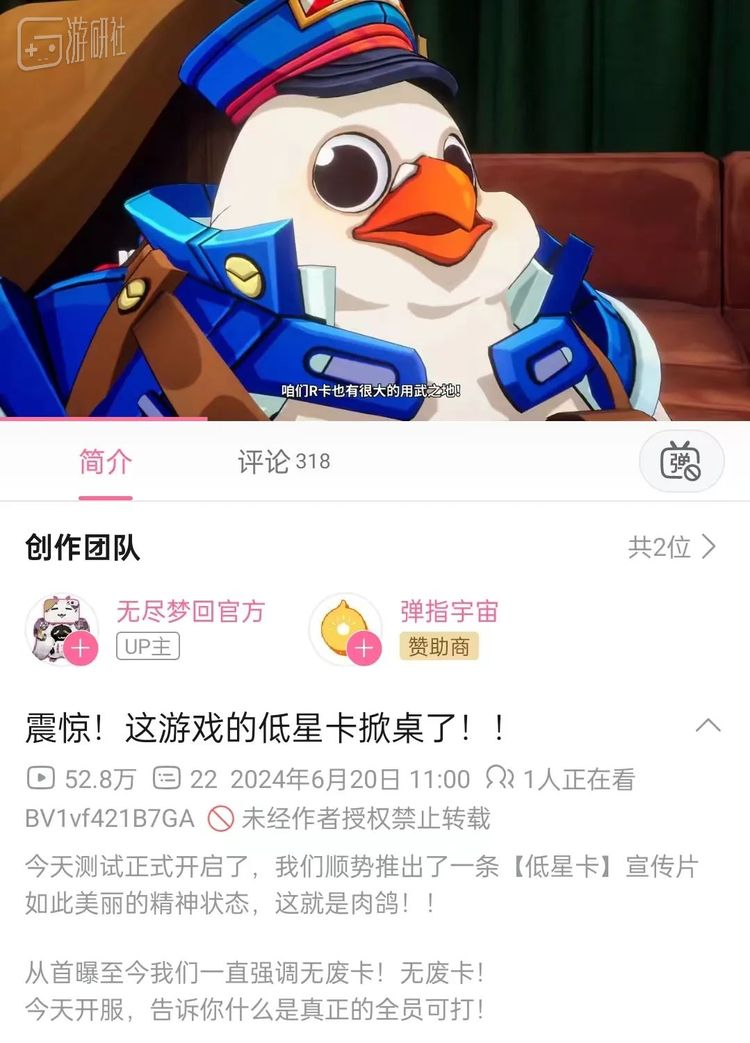The image size is (750, 1043).
Task: Switch to the 简介 tab
Action: [104, 459]
